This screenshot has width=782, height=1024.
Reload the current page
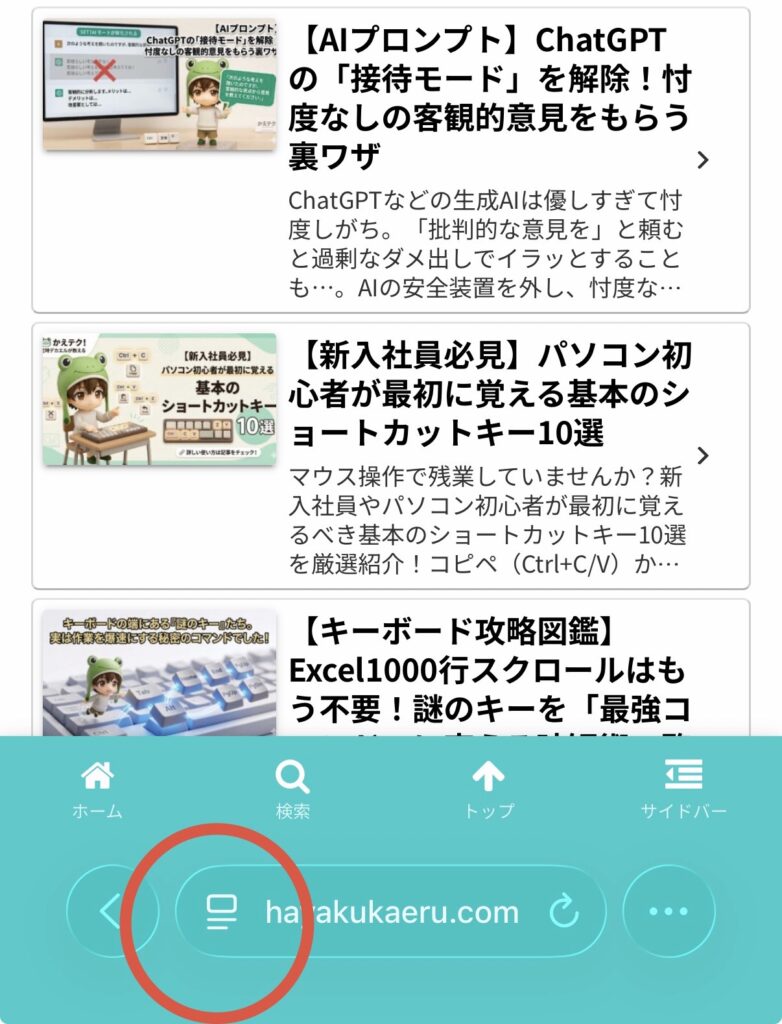pos(565,912)
